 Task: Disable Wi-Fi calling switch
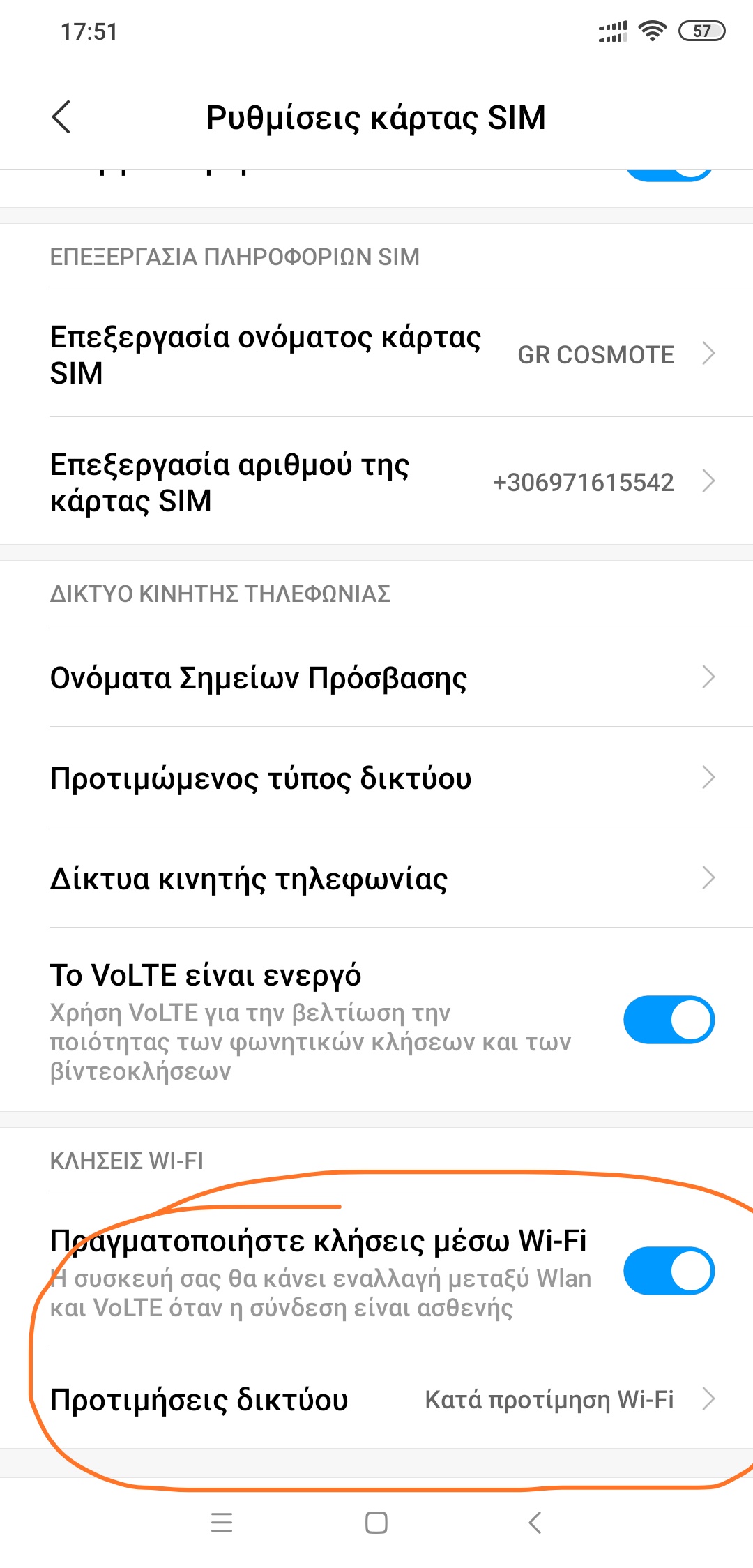[x=668, y=1271]
